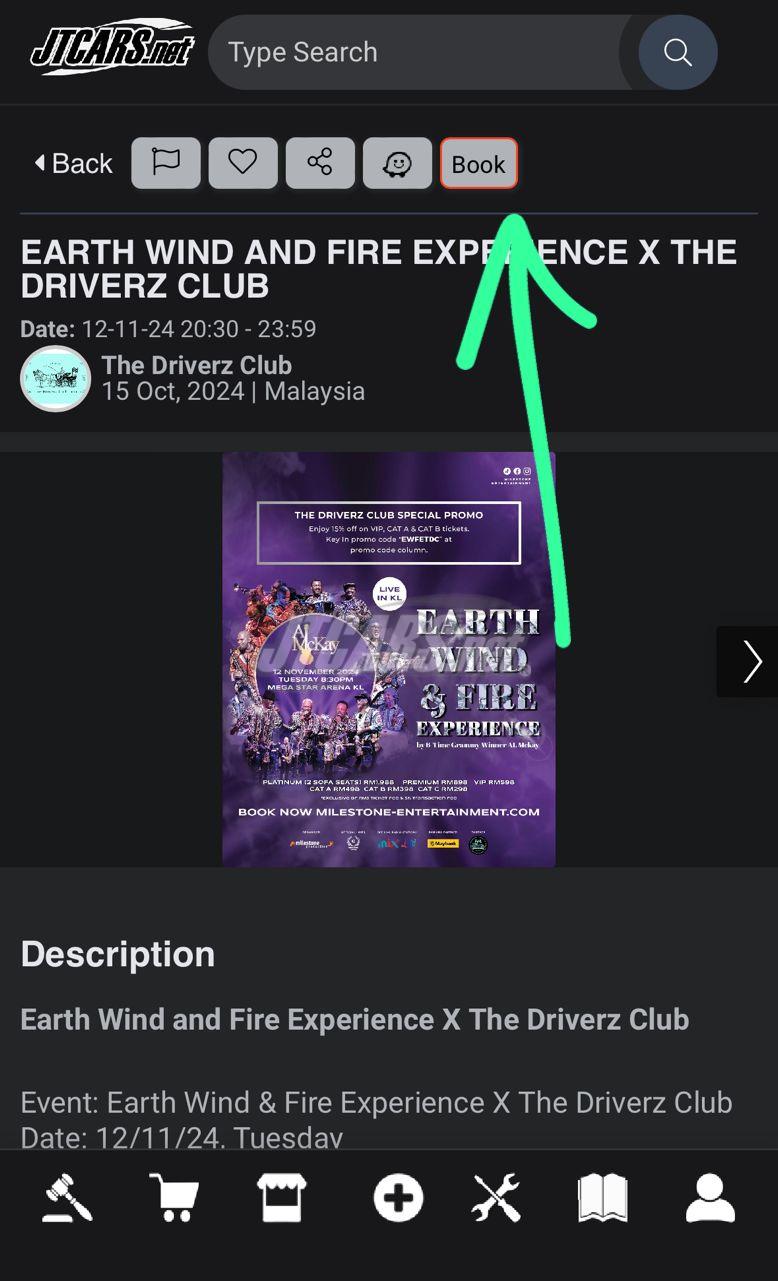The width and height of the screenshot is (778, 1281).
Task: Switch to the store tab
Action: (281, 1197)
